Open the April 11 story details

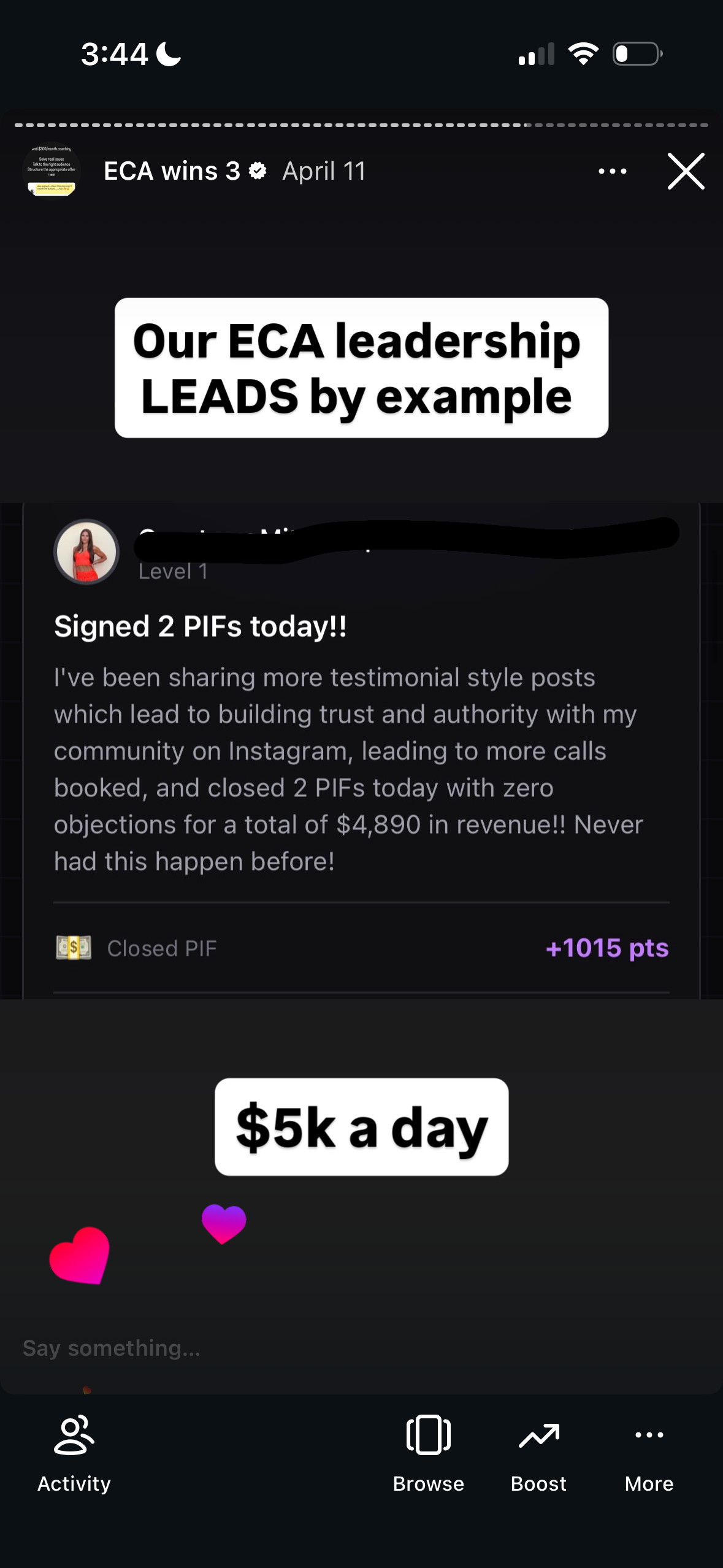324,171
